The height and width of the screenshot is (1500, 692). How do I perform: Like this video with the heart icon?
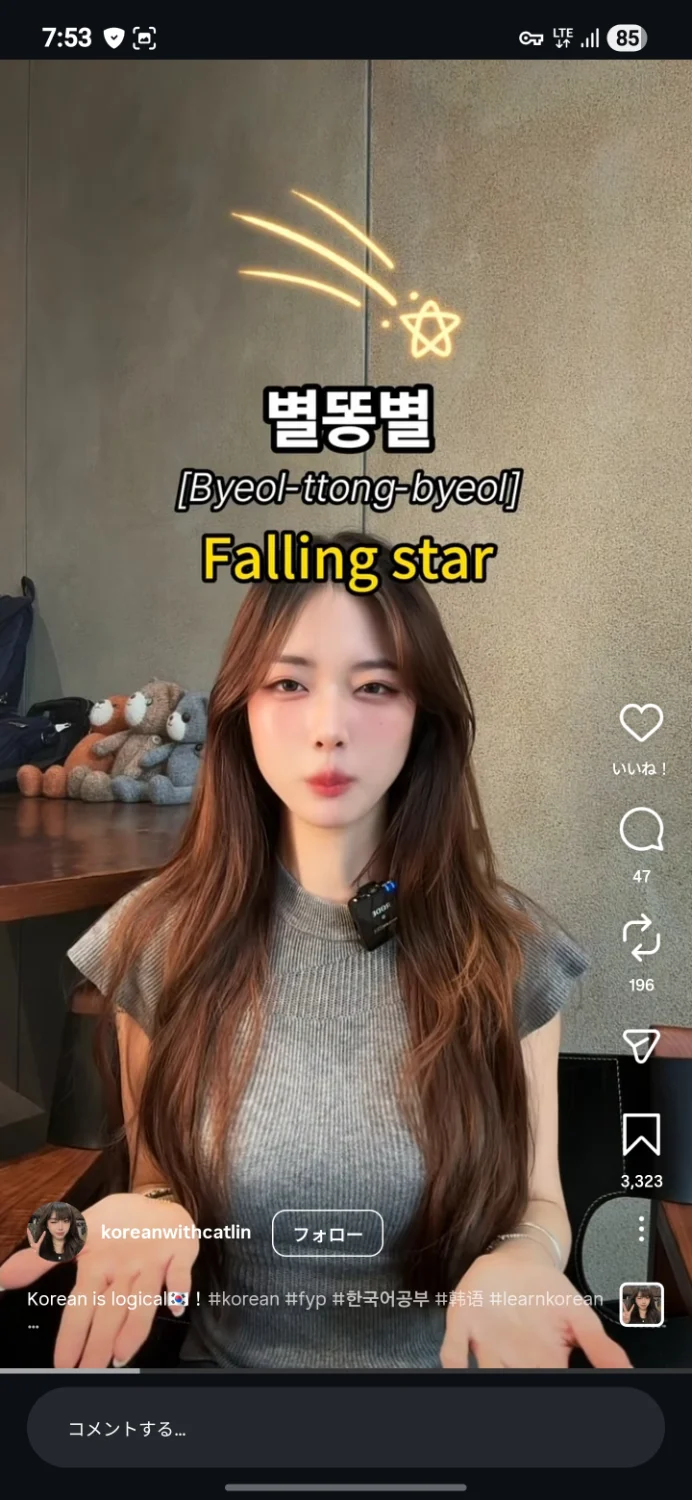(x=641, y=723)
